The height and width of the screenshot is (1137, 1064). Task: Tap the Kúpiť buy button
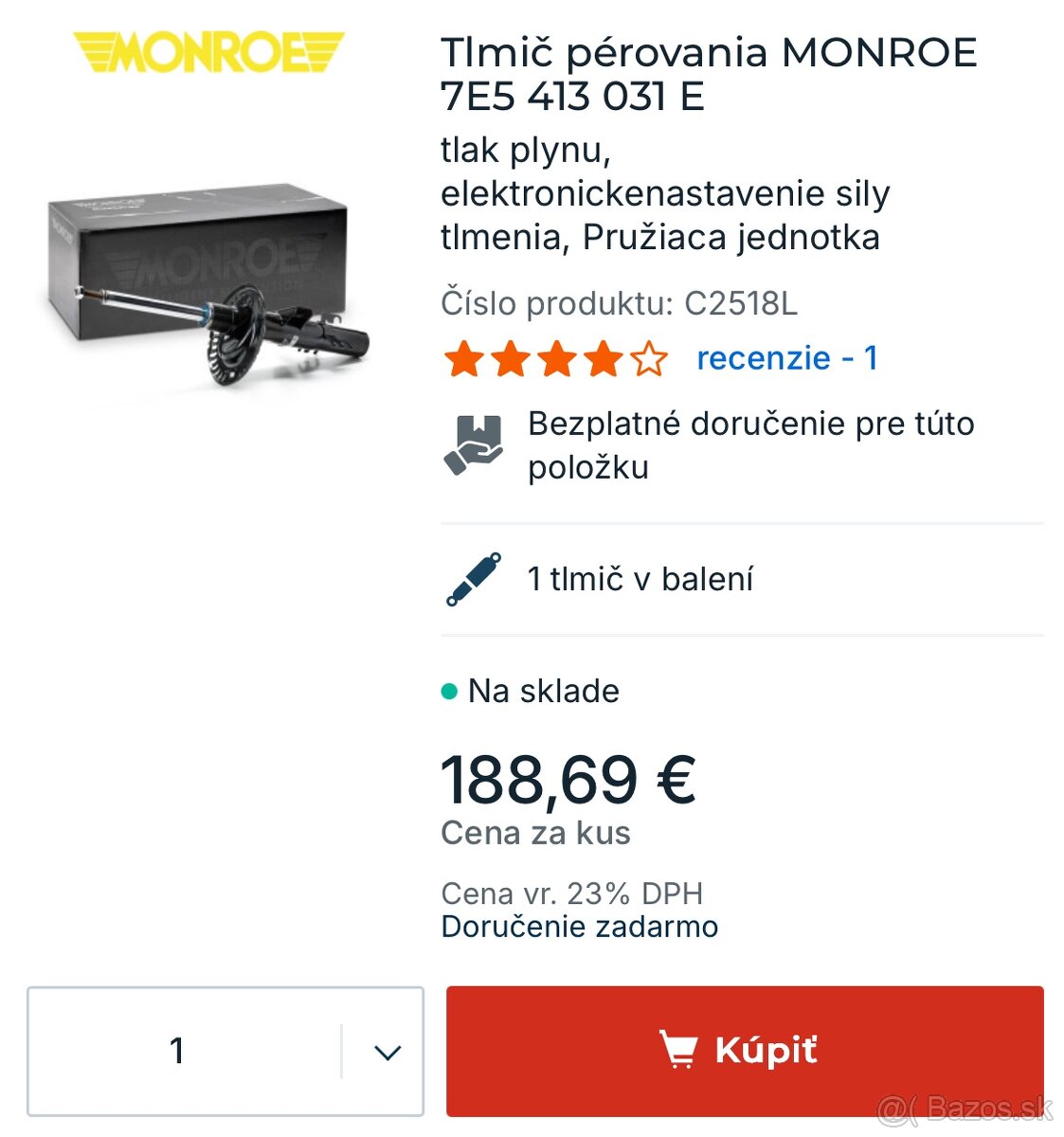coord(745,1051)
